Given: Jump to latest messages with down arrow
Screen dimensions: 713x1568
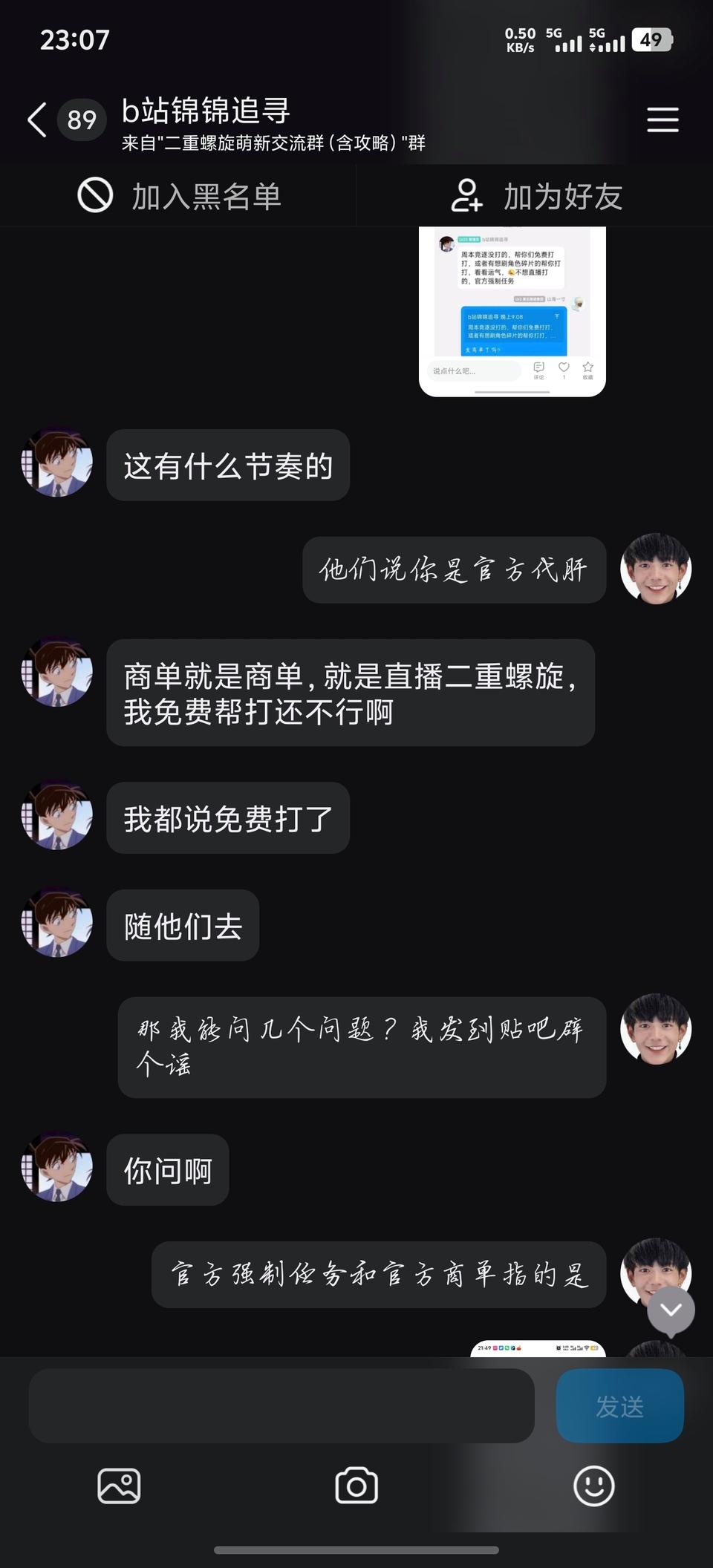Looking at the screenshot, I should click(671, 1310).
